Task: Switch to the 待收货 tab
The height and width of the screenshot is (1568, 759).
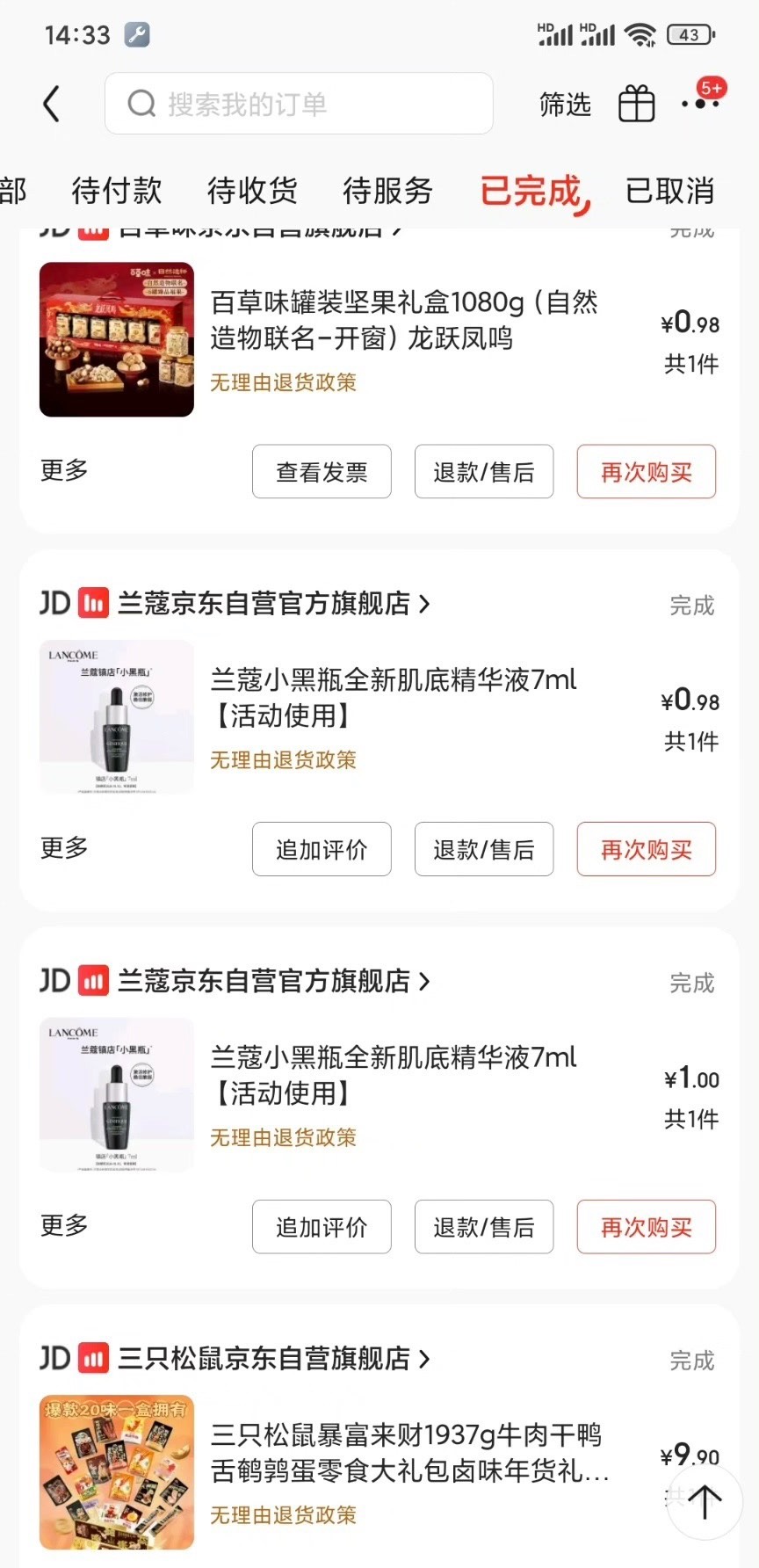Action: click(x=252, y=190)
